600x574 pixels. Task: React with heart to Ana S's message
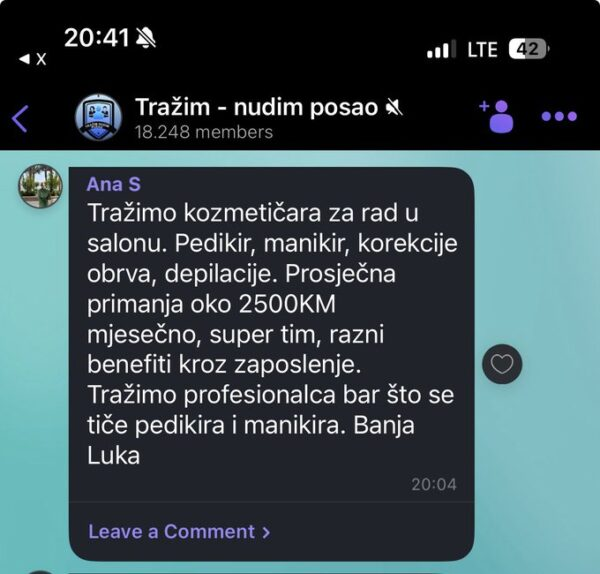tap(501, 365)
